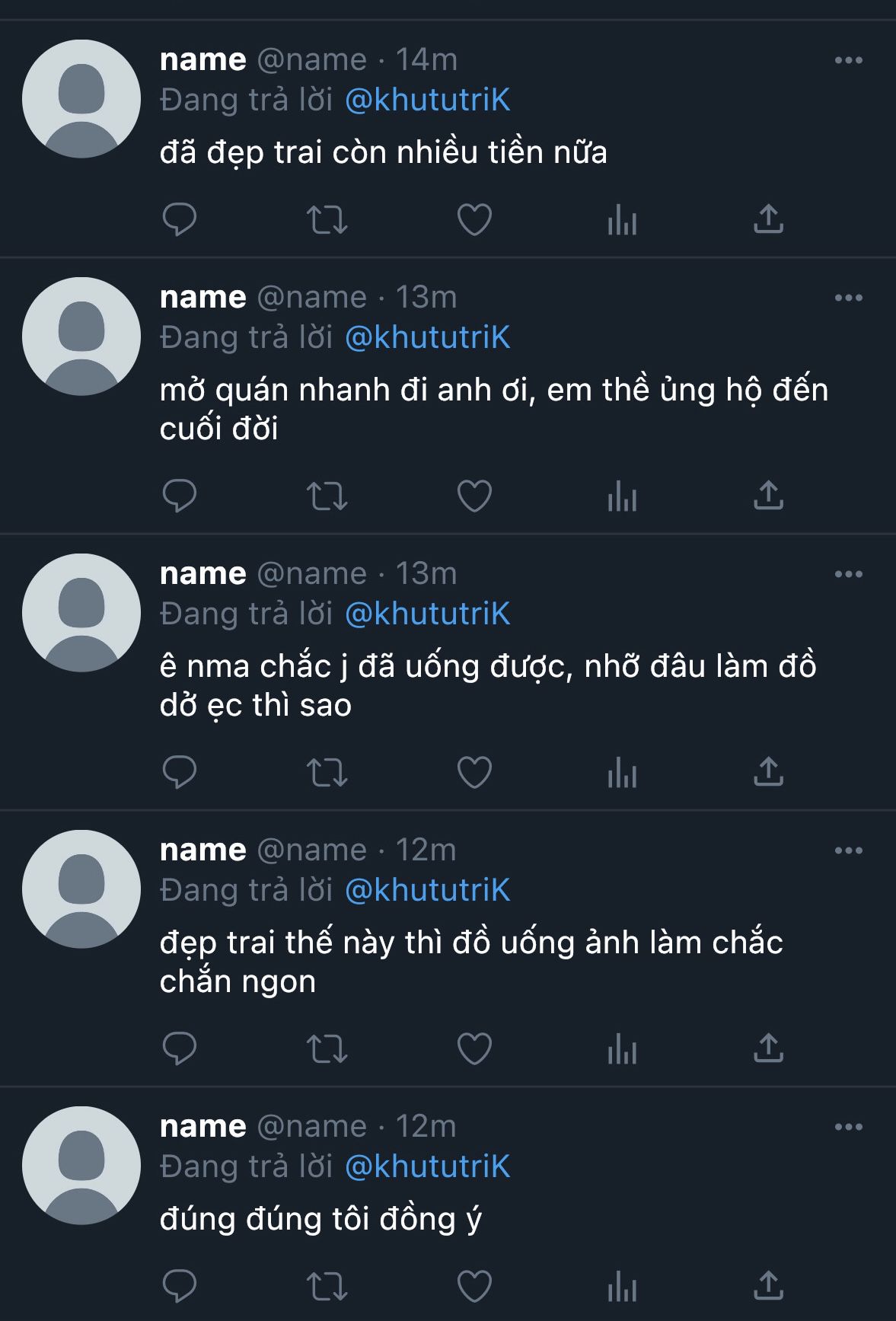Screen dimensions: 896x1321
Task: Retweet "đẹp trai thế này thì đồ uống" tweet
Action: [327, 1049]
